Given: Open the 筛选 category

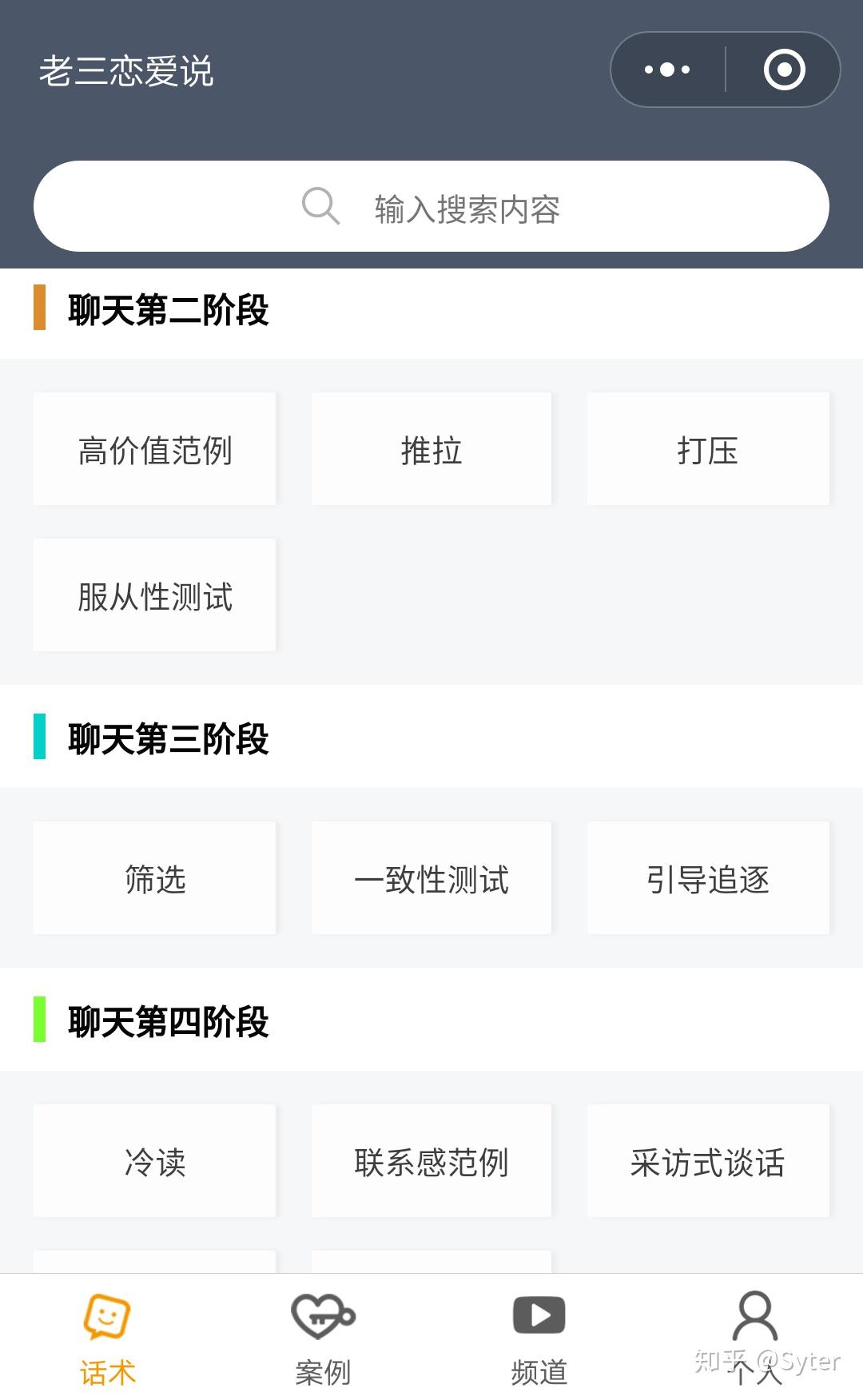Looking at the screenshot, I should (x=155, y=878).
